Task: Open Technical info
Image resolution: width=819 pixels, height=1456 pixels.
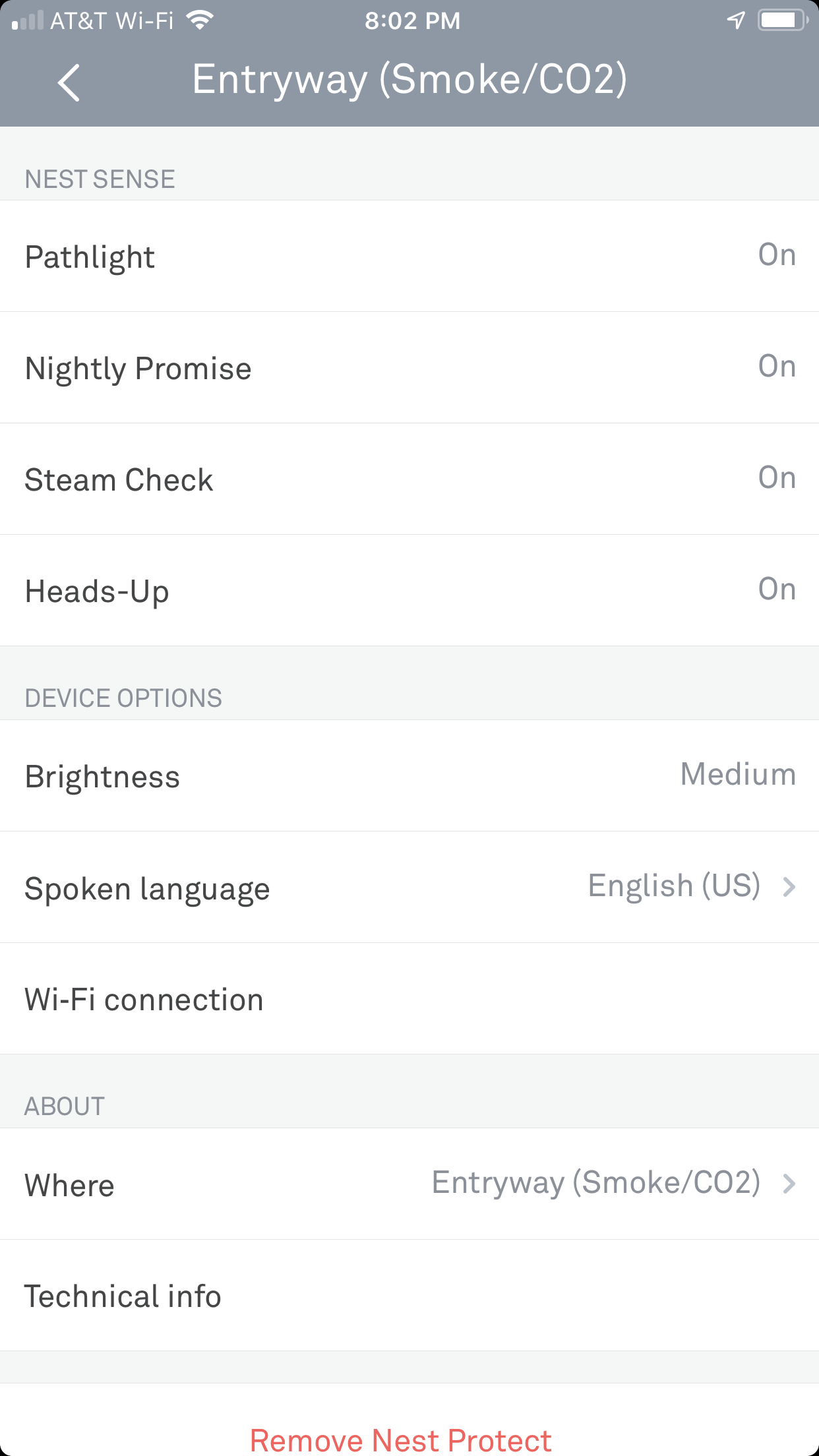Action: (x=409, y=1295)
